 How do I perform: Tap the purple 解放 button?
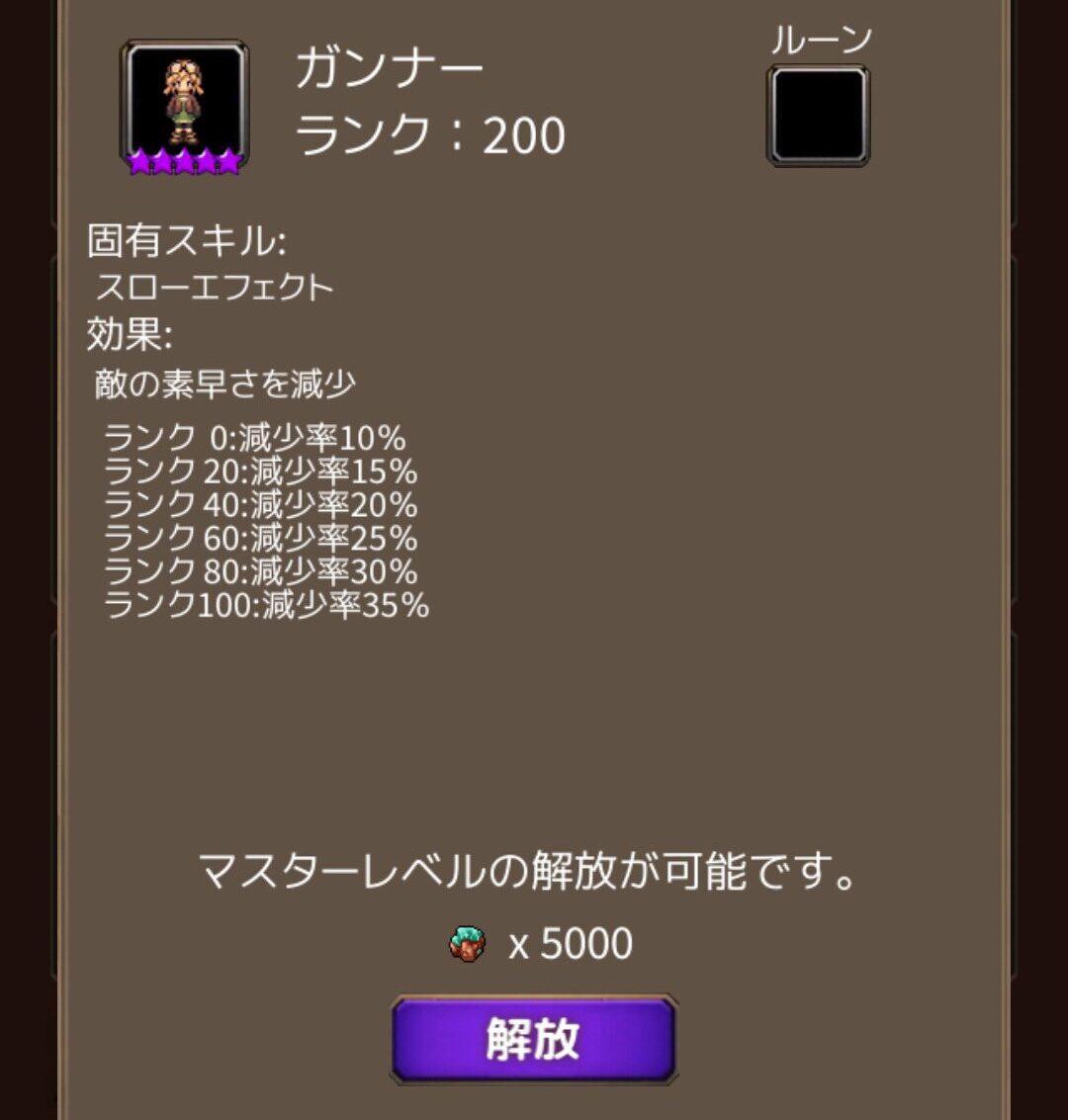(534, 1040)
